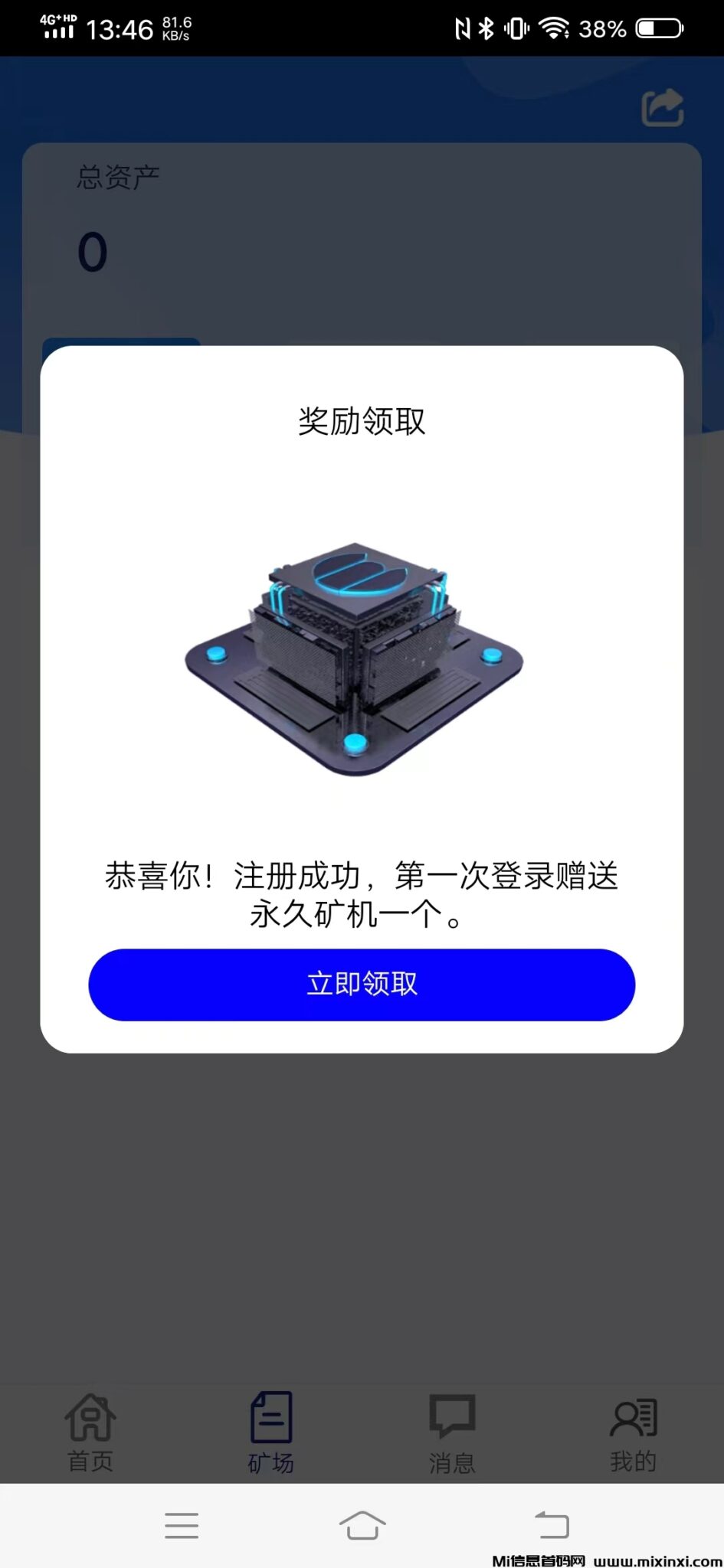Tap the NFC icon in the status bar
Viewport: 724px width, 1568px height.
461,27
